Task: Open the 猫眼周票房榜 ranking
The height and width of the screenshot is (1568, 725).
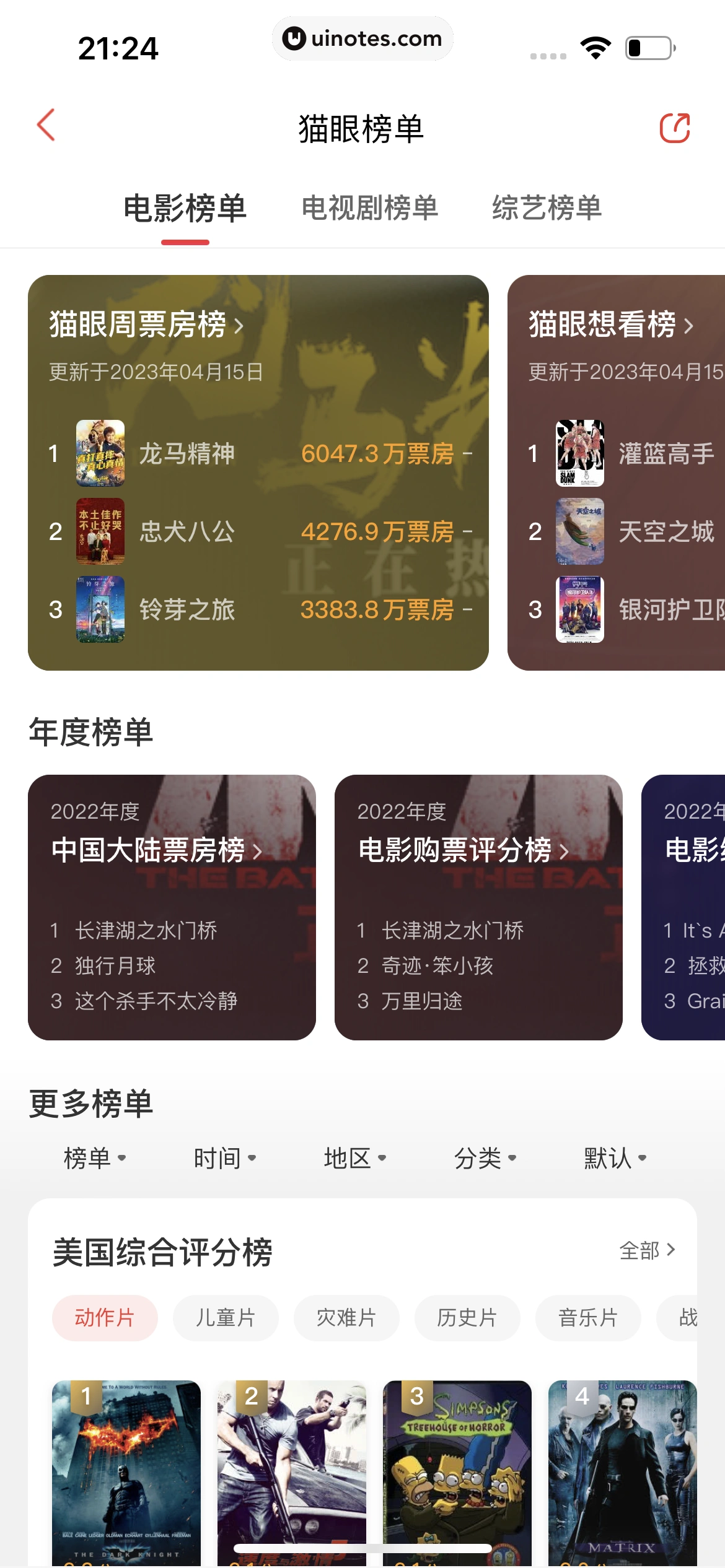Action: click(146, 324)
